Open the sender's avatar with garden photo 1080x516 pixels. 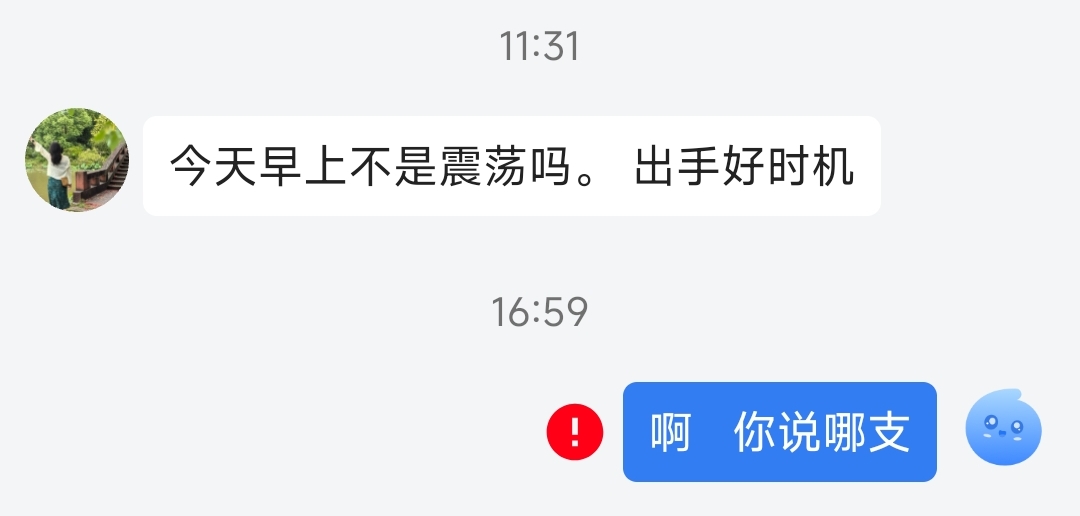pos(77,160)
